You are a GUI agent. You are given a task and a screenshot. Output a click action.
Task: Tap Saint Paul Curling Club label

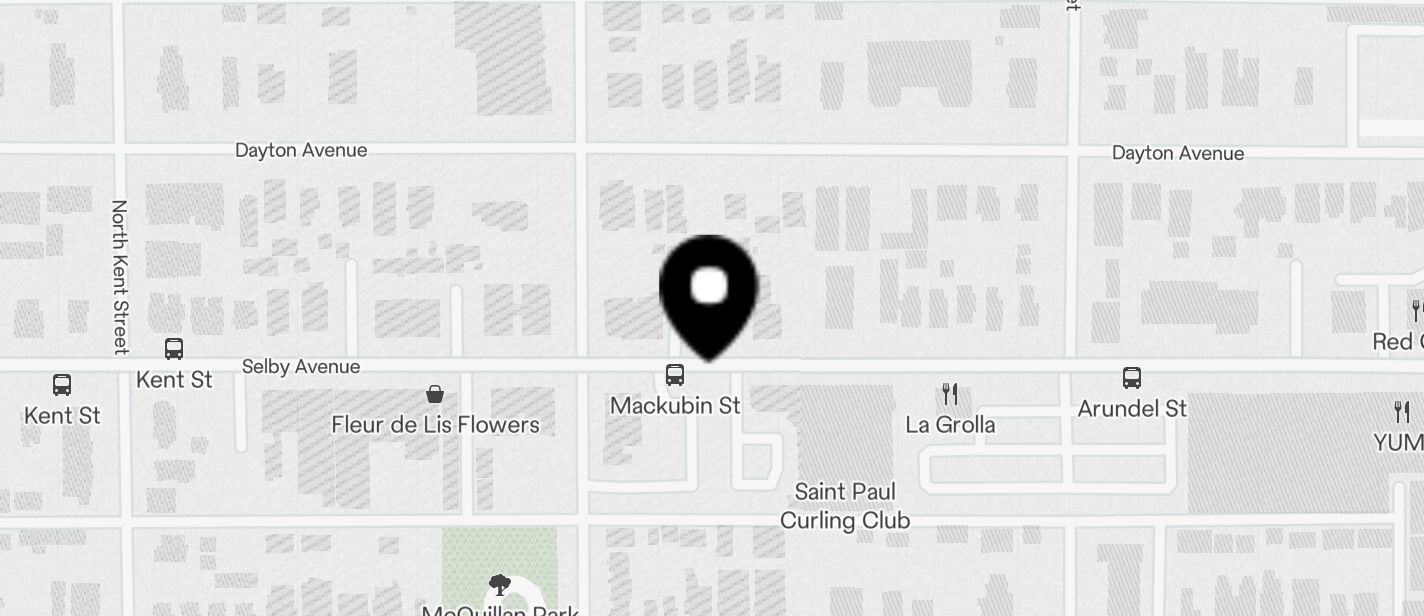click(x=845, y=506)
